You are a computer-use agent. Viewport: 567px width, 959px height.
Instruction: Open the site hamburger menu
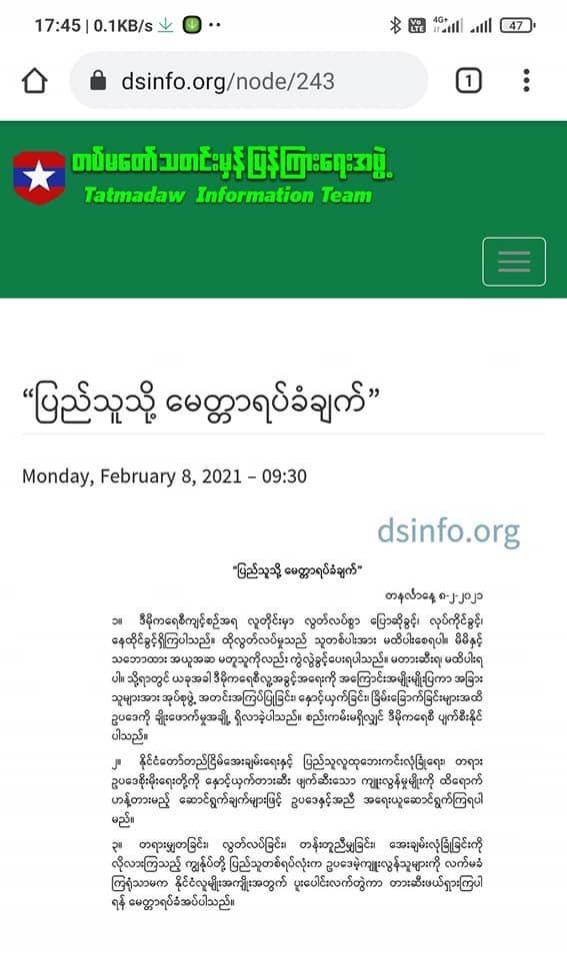[x=514, y=262]
